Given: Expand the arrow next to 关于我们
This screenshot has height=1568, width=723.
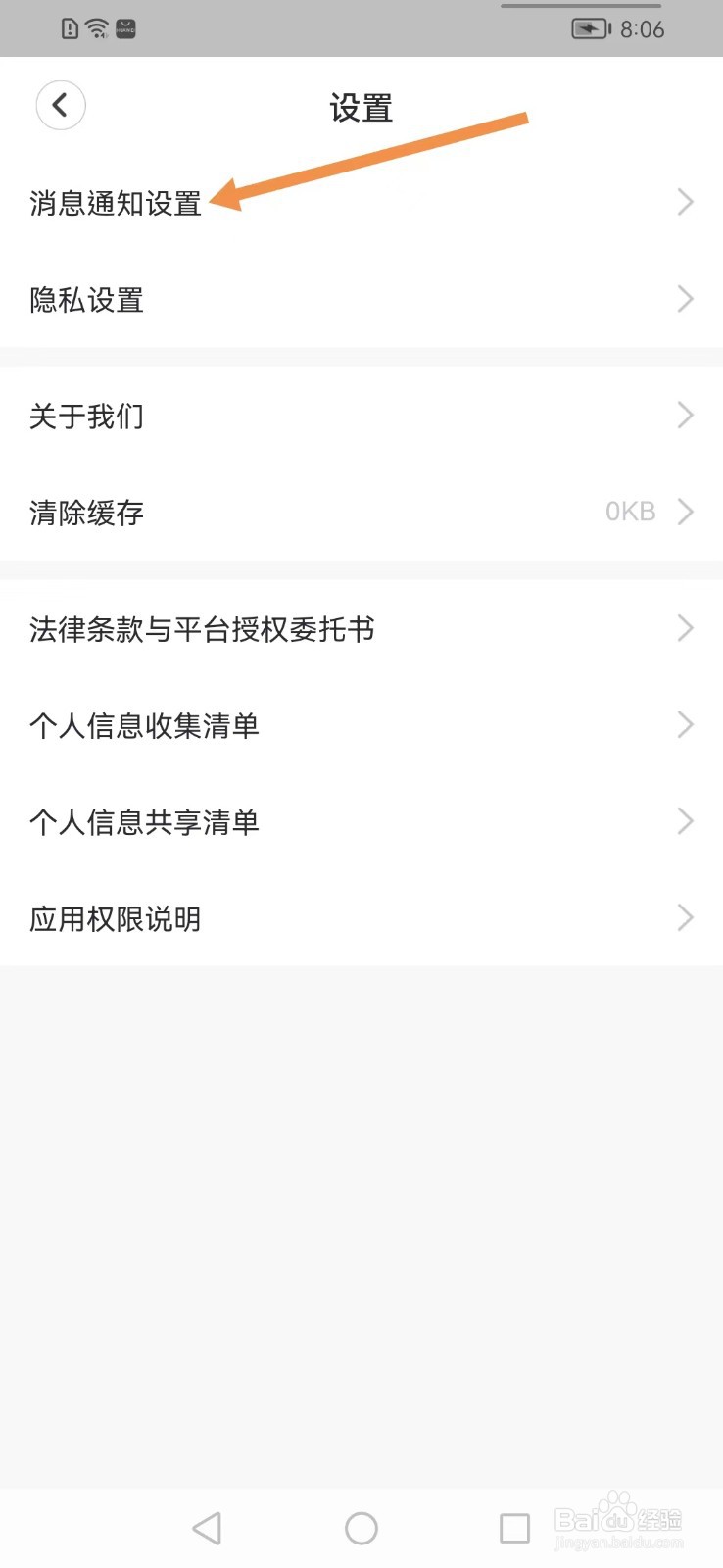Looking at the screenshot, I should [x=685, y=415].
